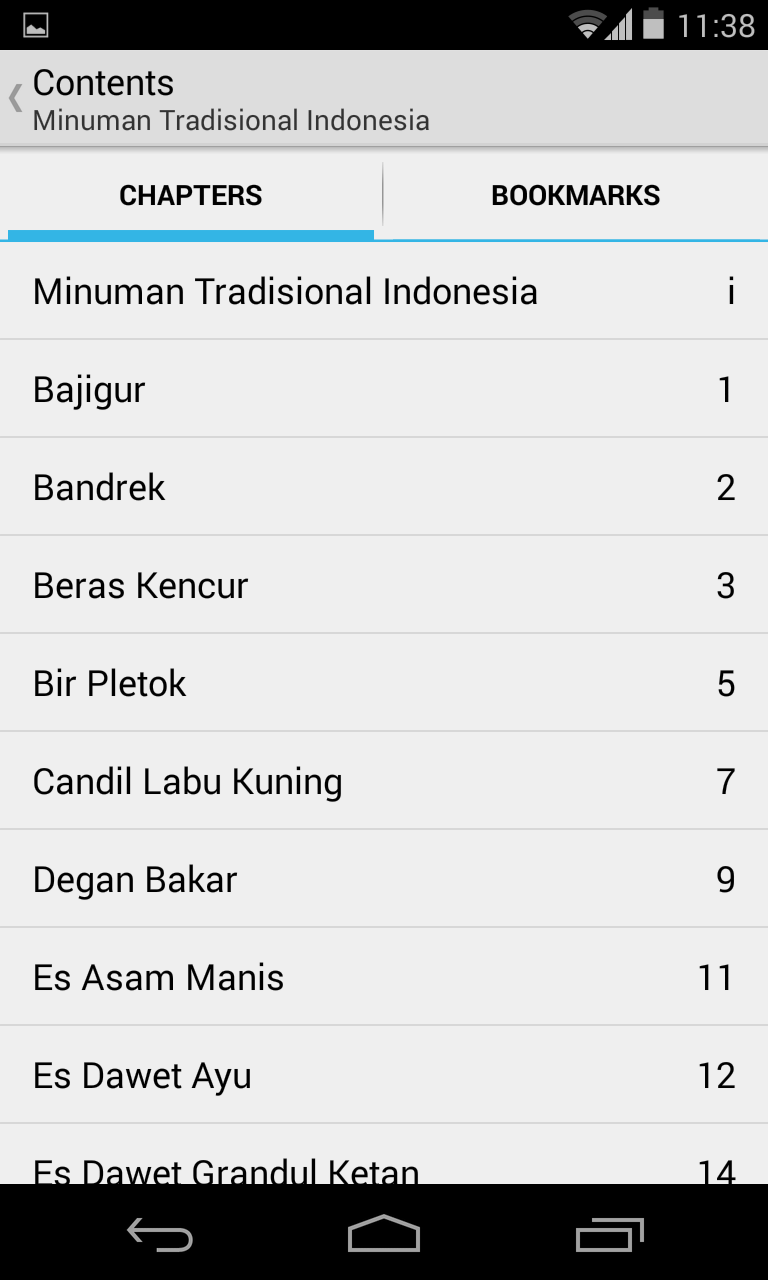Open the Bajigur chapter
Viewport: 768px width, 1280px height.
pyautogui.click(x=384, y=389)
